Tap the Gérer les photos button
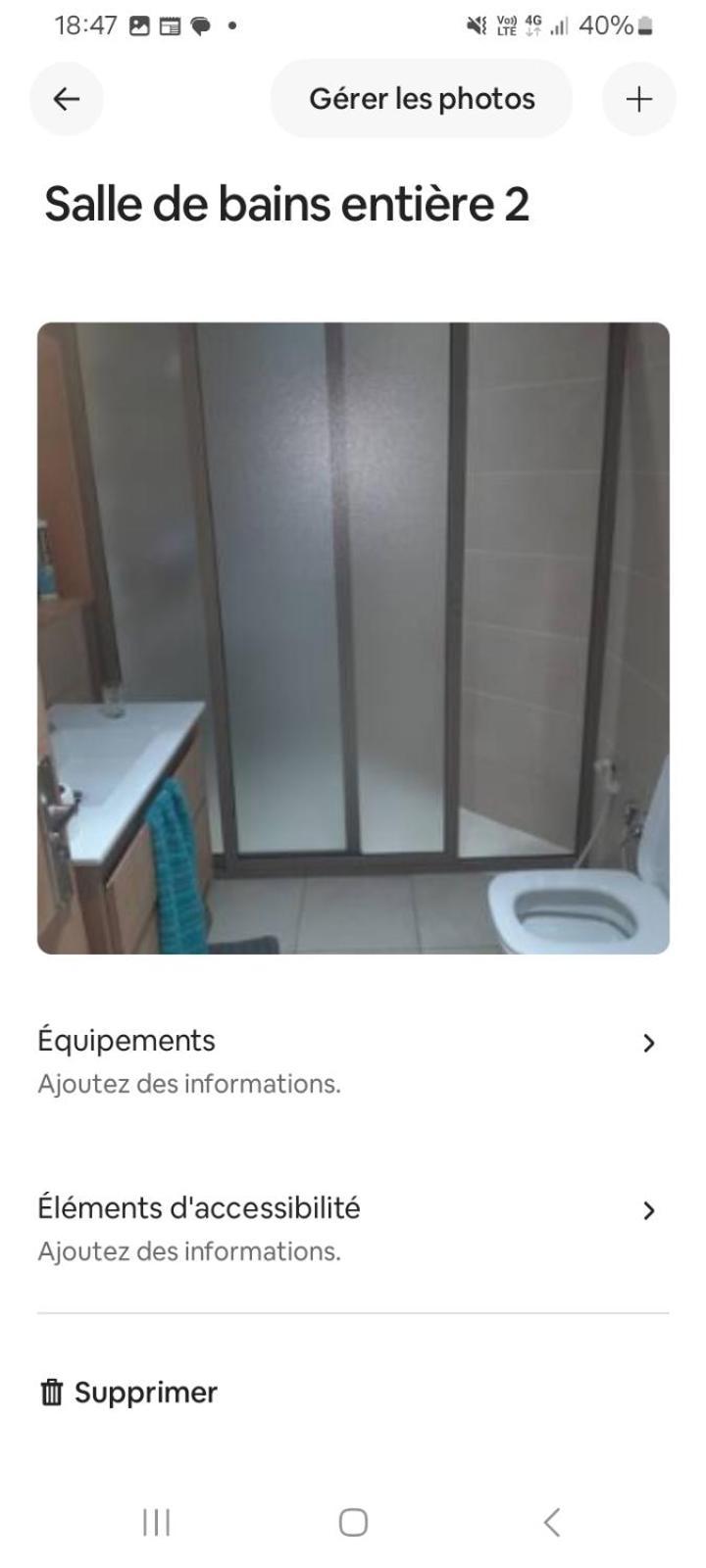The height and width of the screenshot is (1568, 706). pyautogui.click(x=422, y=99)
